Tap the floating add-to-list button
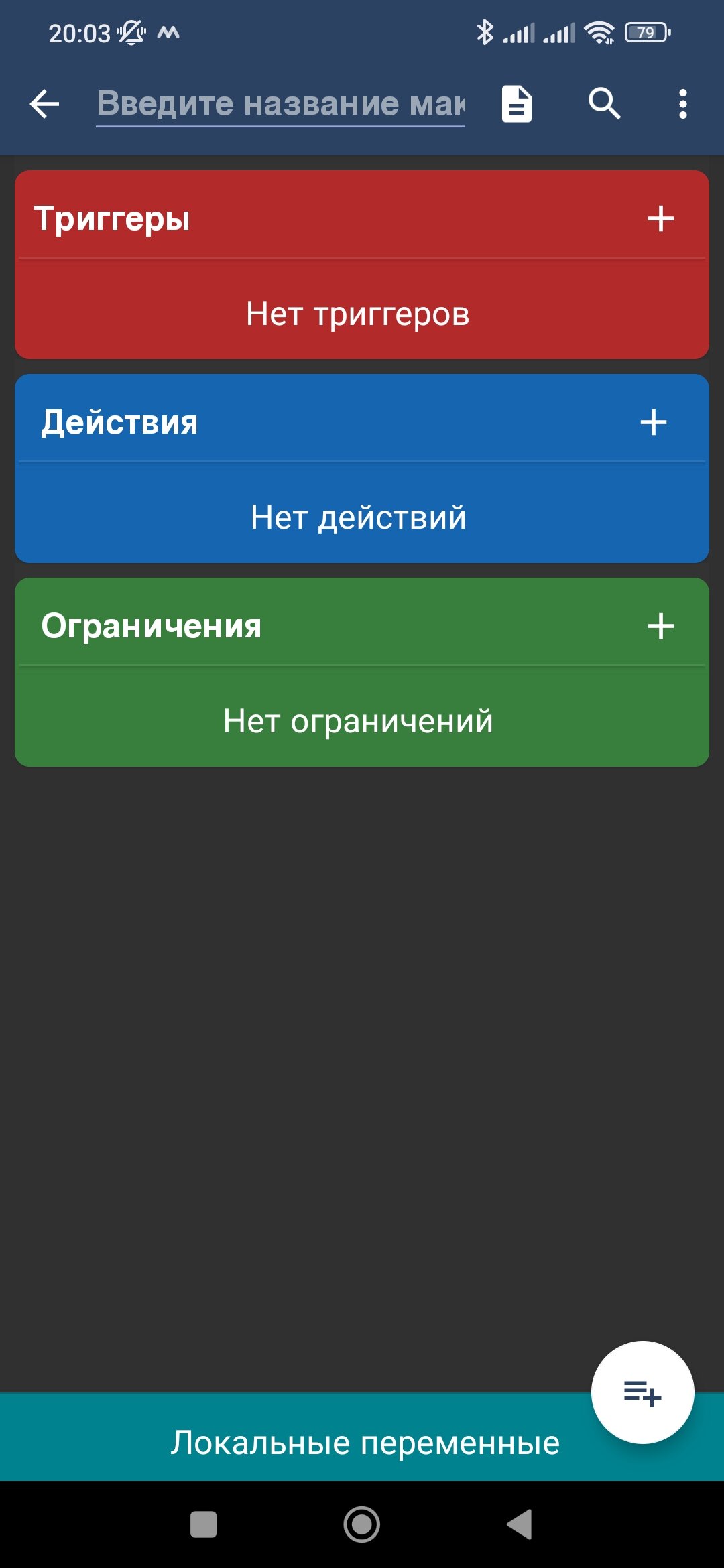Screen dimensions: 724x1568 coord(642,1392)
